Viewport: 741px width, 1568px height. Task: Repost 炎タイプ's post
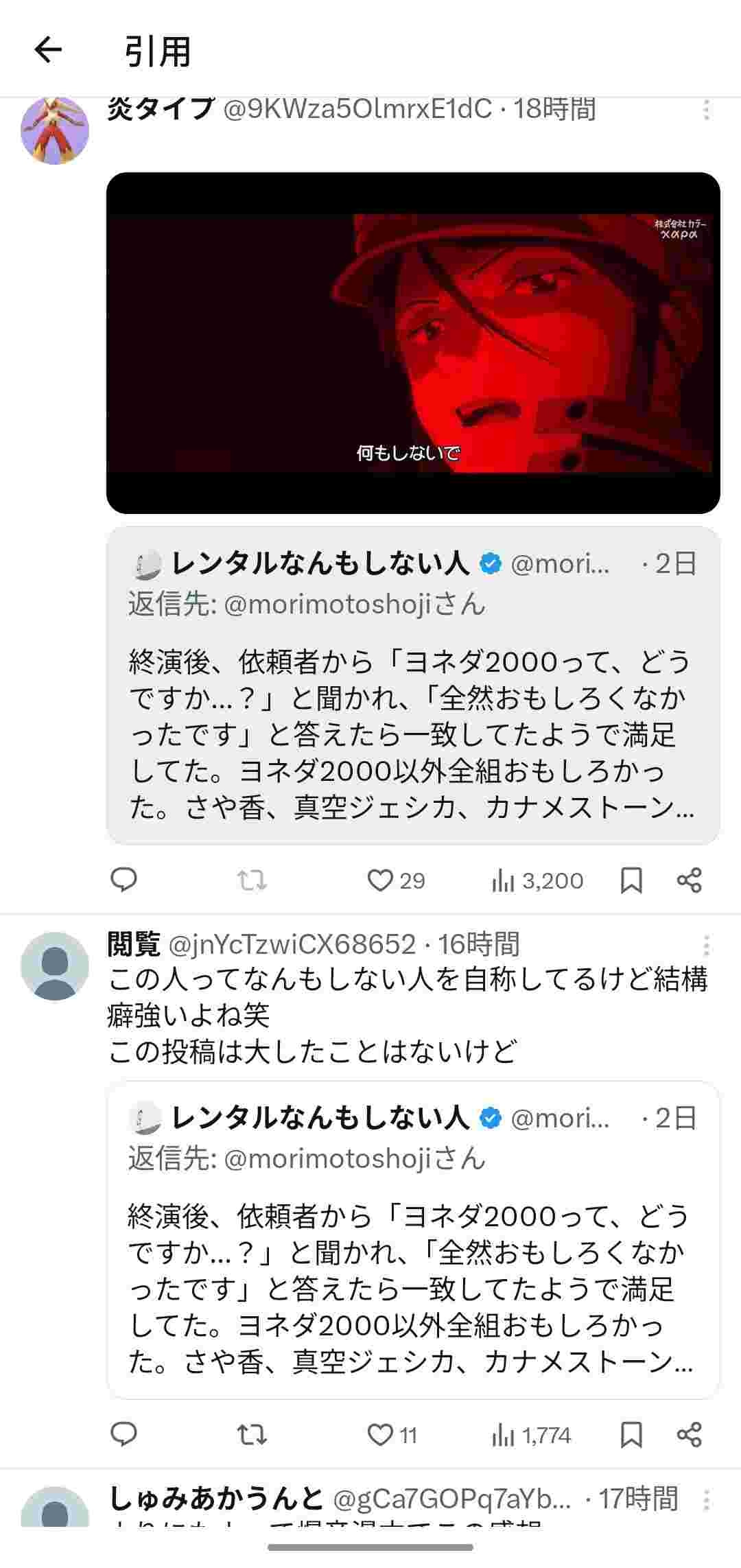coord(252,880)
